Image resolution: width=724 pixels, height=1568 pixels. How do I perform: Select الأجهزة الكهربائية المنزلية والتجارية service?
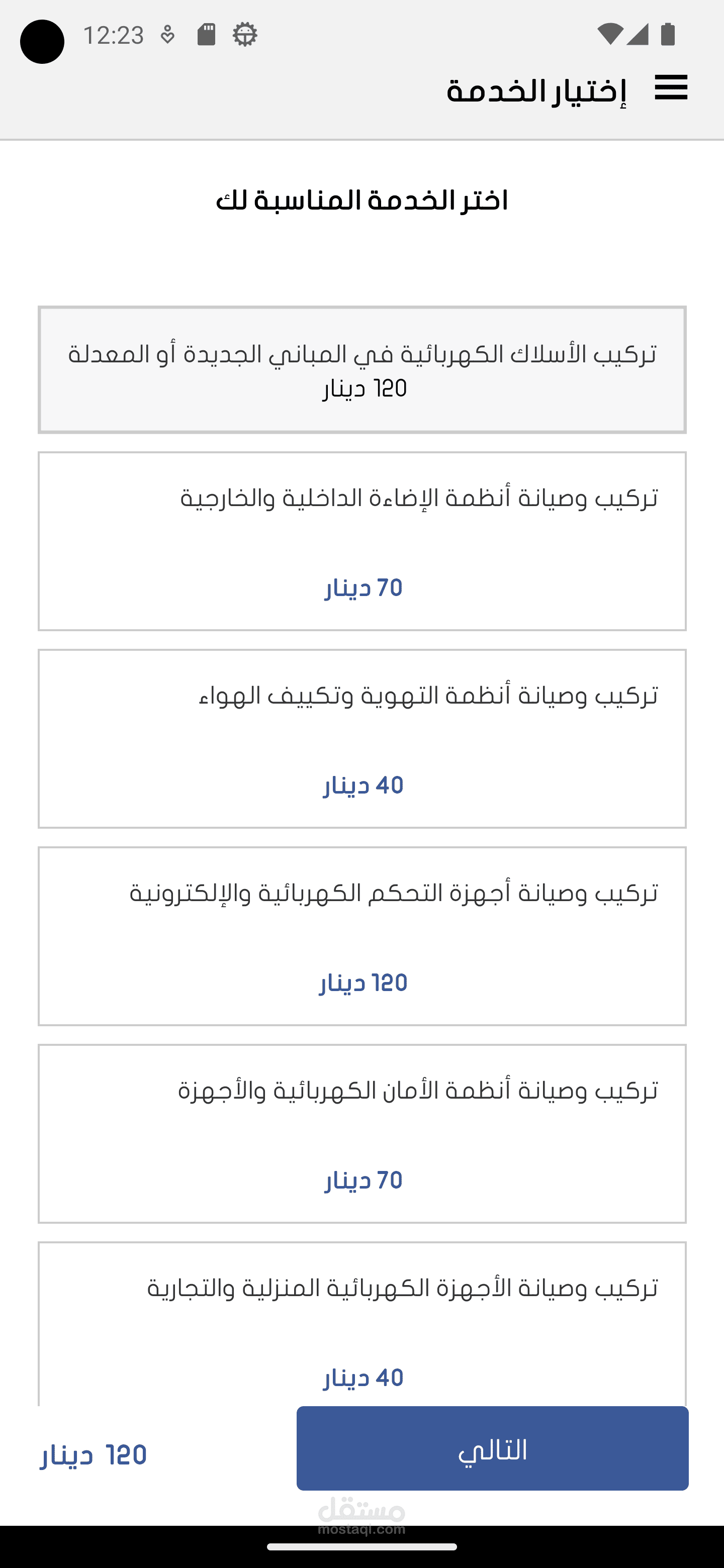tap(363, 1324)
